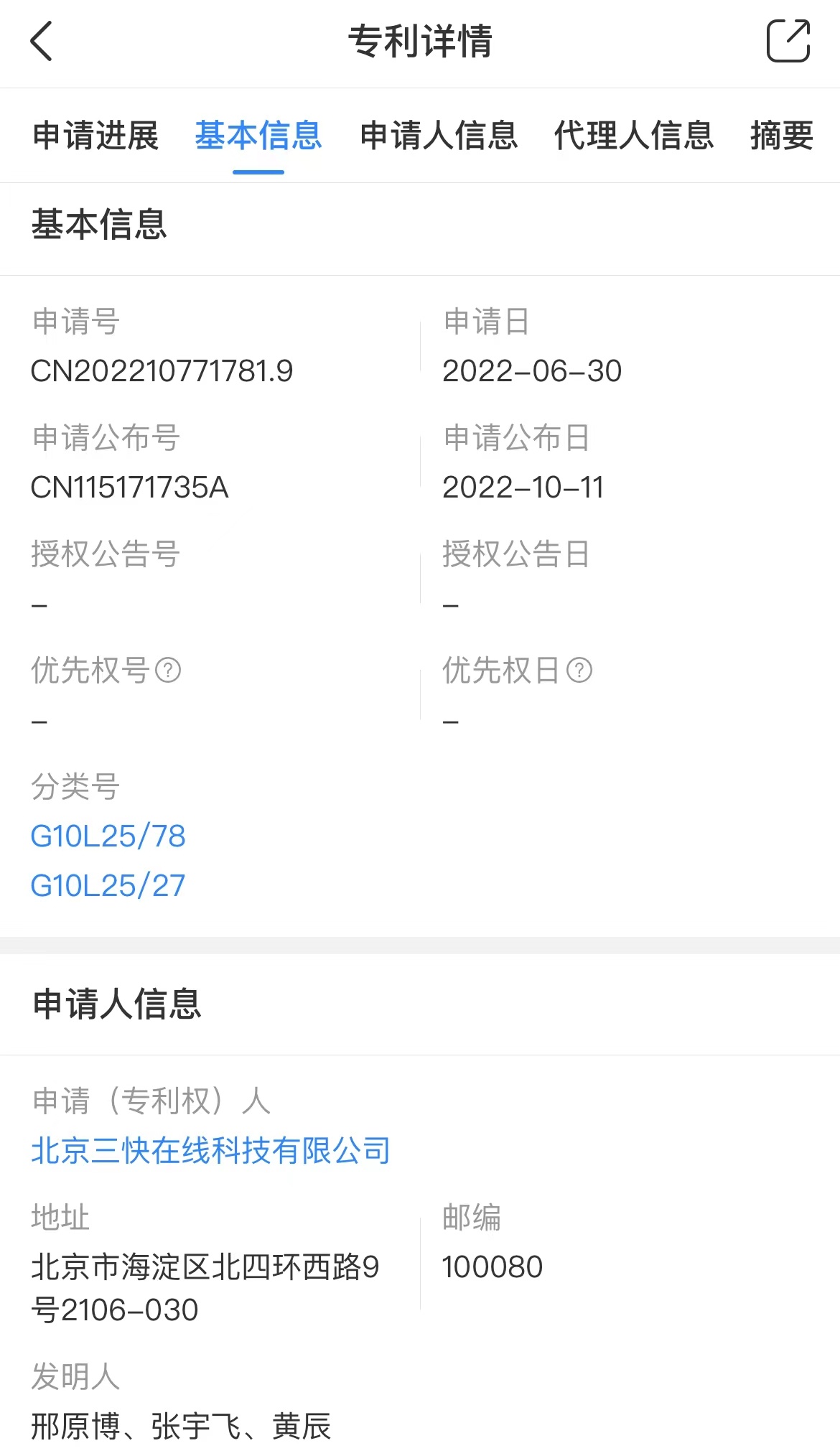Tap the help icon beside 优先权号
This screenshot has height=1456, width=840.
[168, 670]
